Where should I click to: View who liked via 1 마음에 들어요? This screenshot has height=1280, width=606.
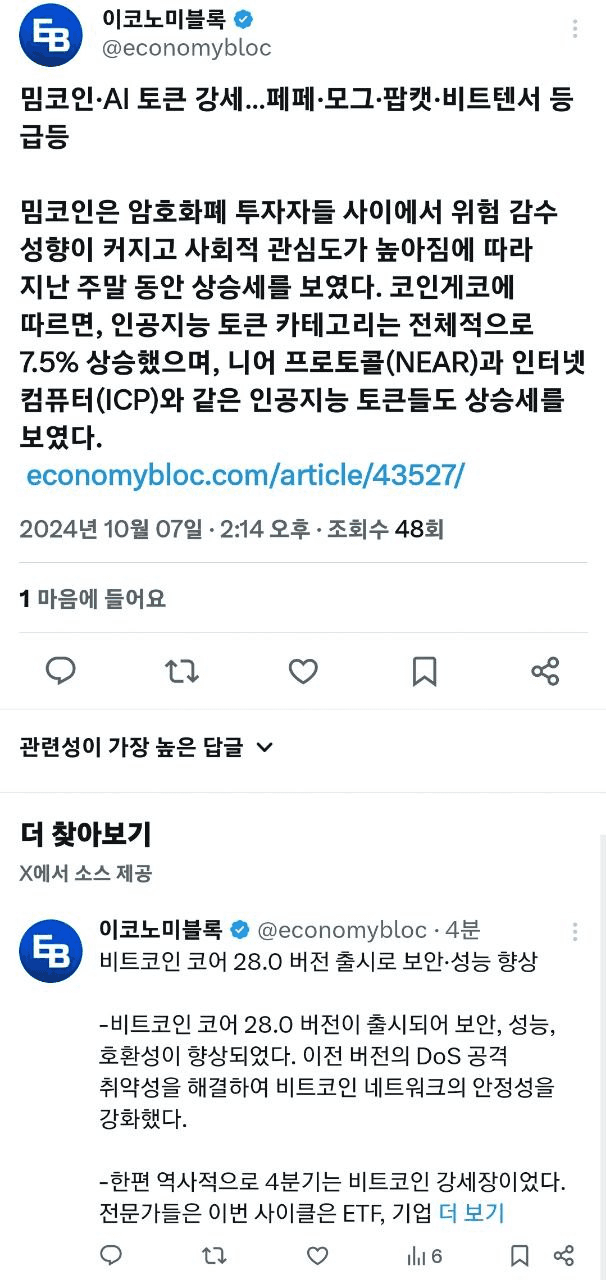coord(92,599)
